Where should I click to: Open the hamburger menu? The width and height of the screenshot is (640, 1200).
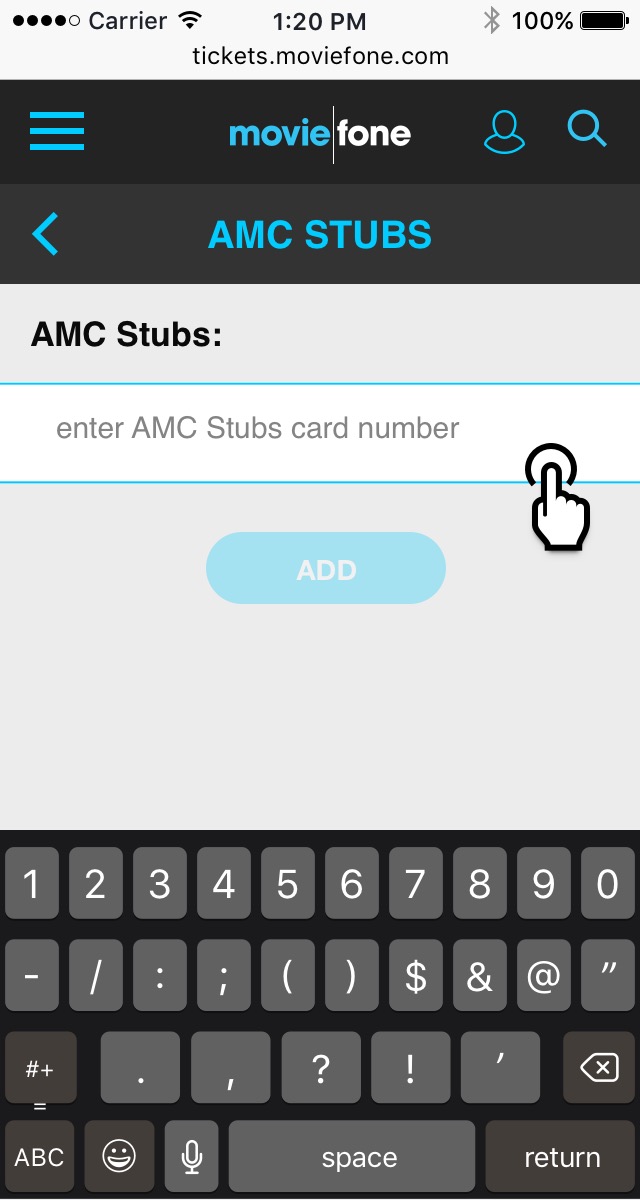coord(57,131)
